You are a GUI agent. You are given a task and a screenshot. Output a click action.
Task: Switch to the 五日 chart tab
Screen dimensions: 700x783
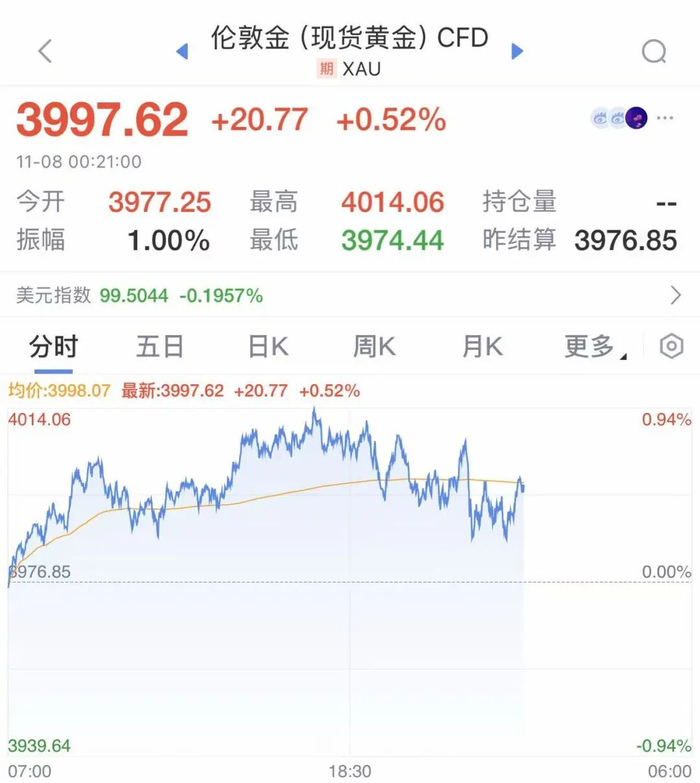(x=160, y=347)
